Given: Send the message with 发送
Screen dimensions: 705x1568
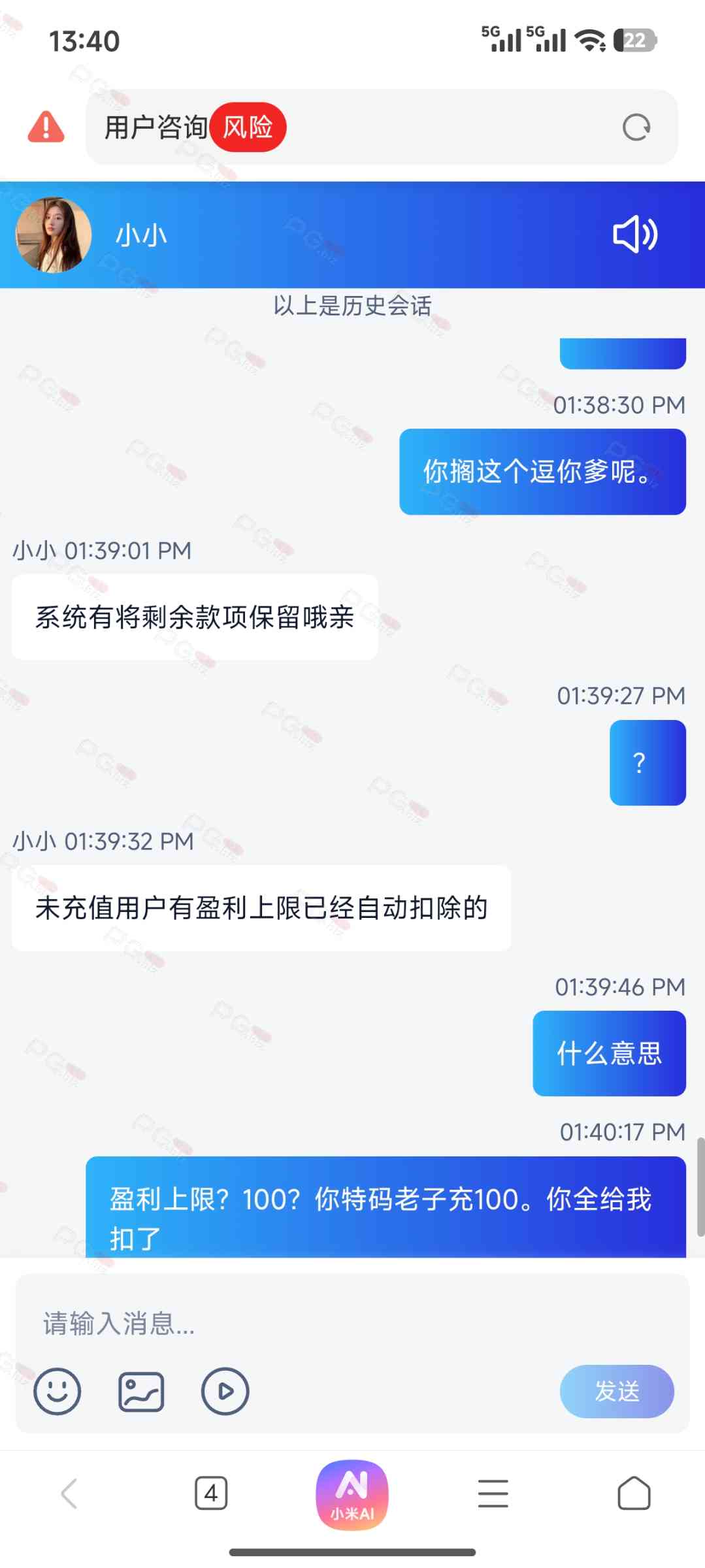Looking at the screenshot, I should (x=616, y=1392).
